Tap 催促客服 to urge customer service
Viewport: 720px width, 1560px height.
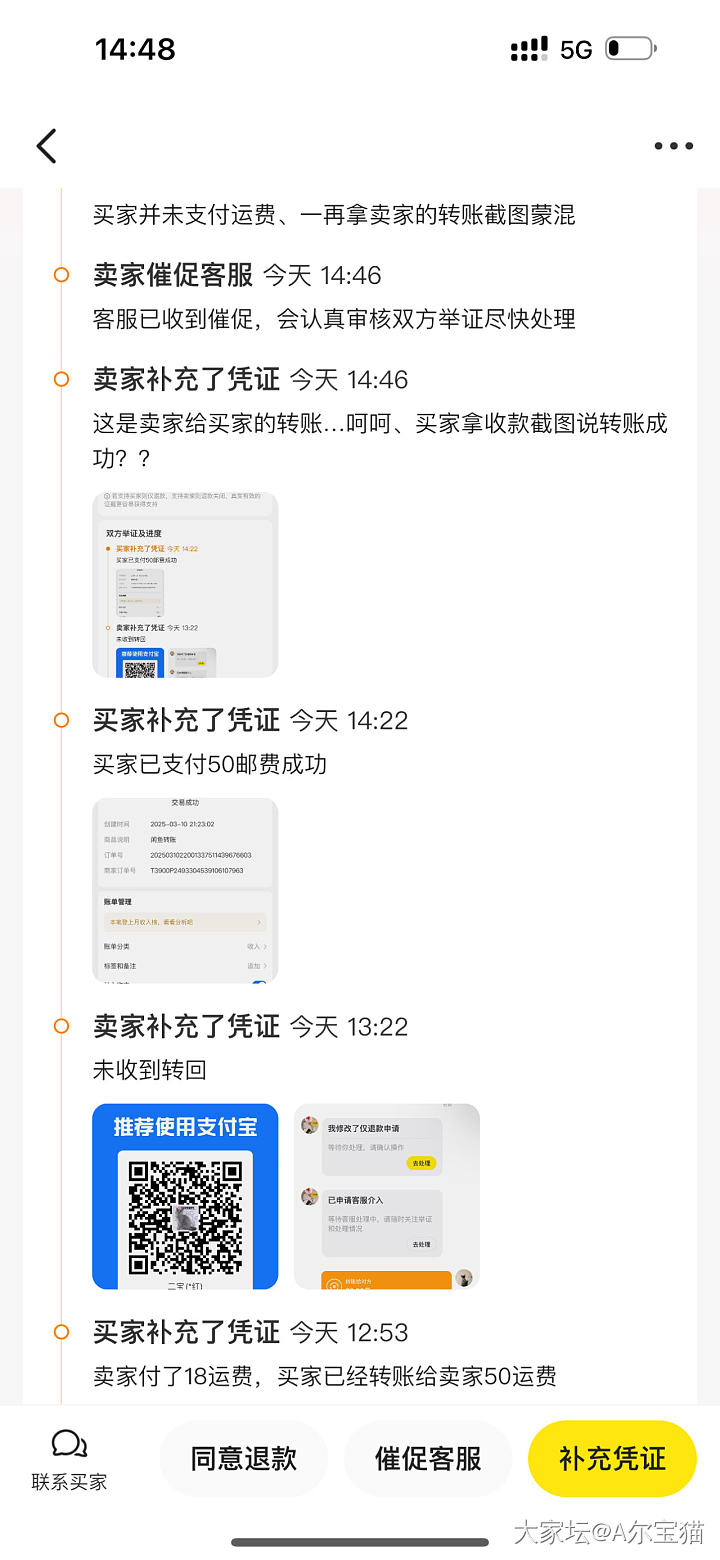[x=428, y=1459]
